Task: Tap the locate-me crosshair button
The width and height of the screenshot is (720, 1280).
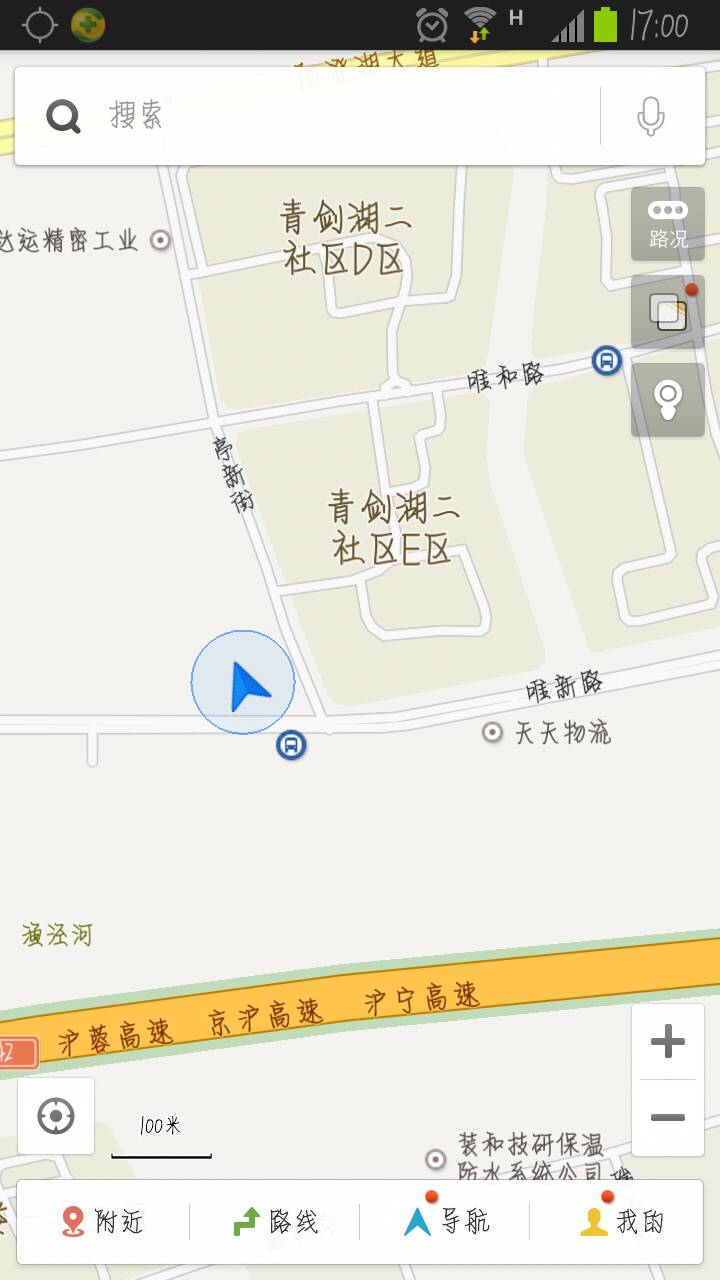Action: (56, 1115)
